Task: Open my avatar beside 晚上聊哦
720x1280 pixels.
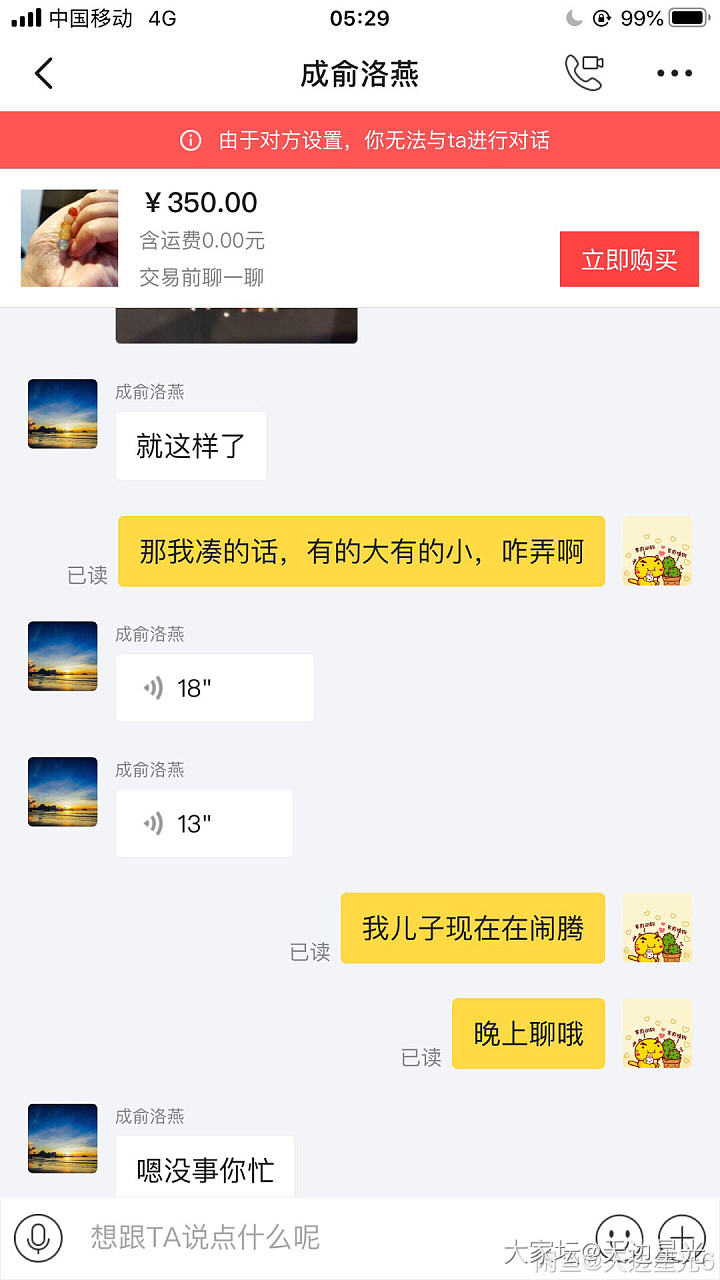Action: (657, 1033)
